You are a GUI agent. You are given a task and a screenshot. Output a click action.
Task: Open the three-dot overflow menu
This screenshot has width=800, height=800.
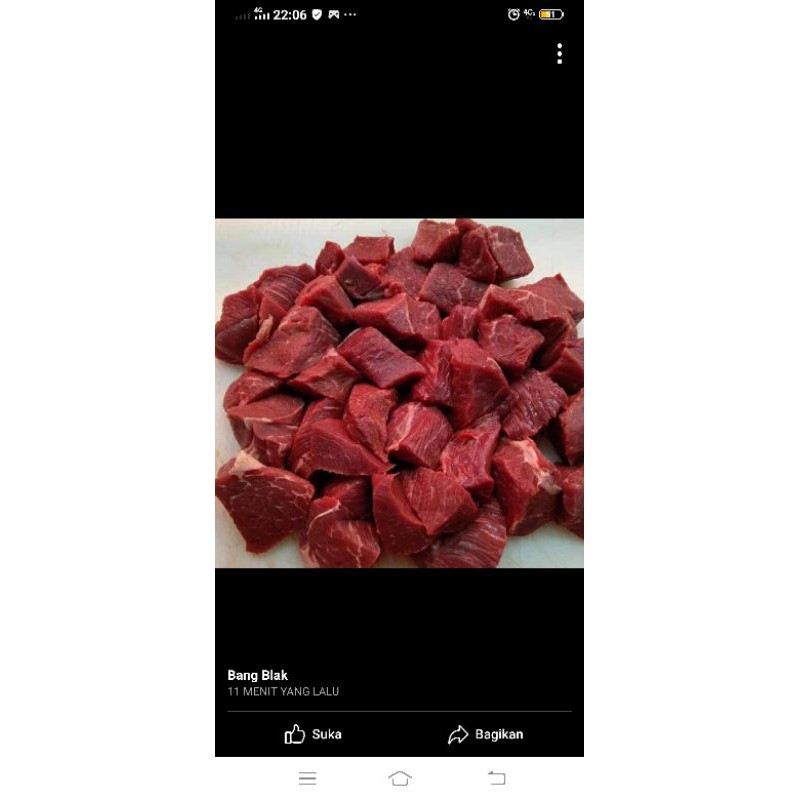(x=559, y=54)
